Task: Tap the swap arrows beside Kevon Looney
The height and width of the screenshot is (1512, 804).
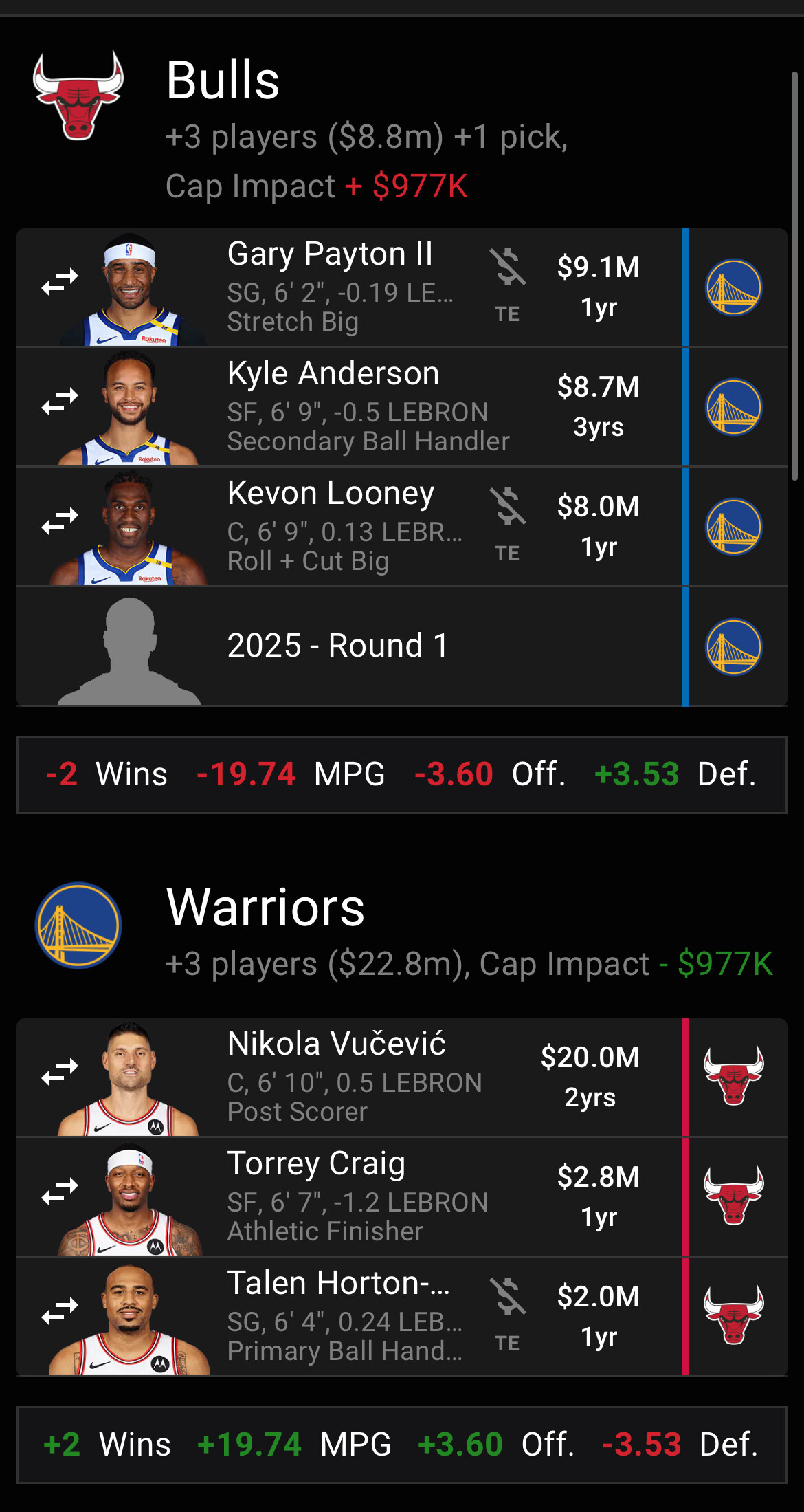Action: click(x=60, y=521)
